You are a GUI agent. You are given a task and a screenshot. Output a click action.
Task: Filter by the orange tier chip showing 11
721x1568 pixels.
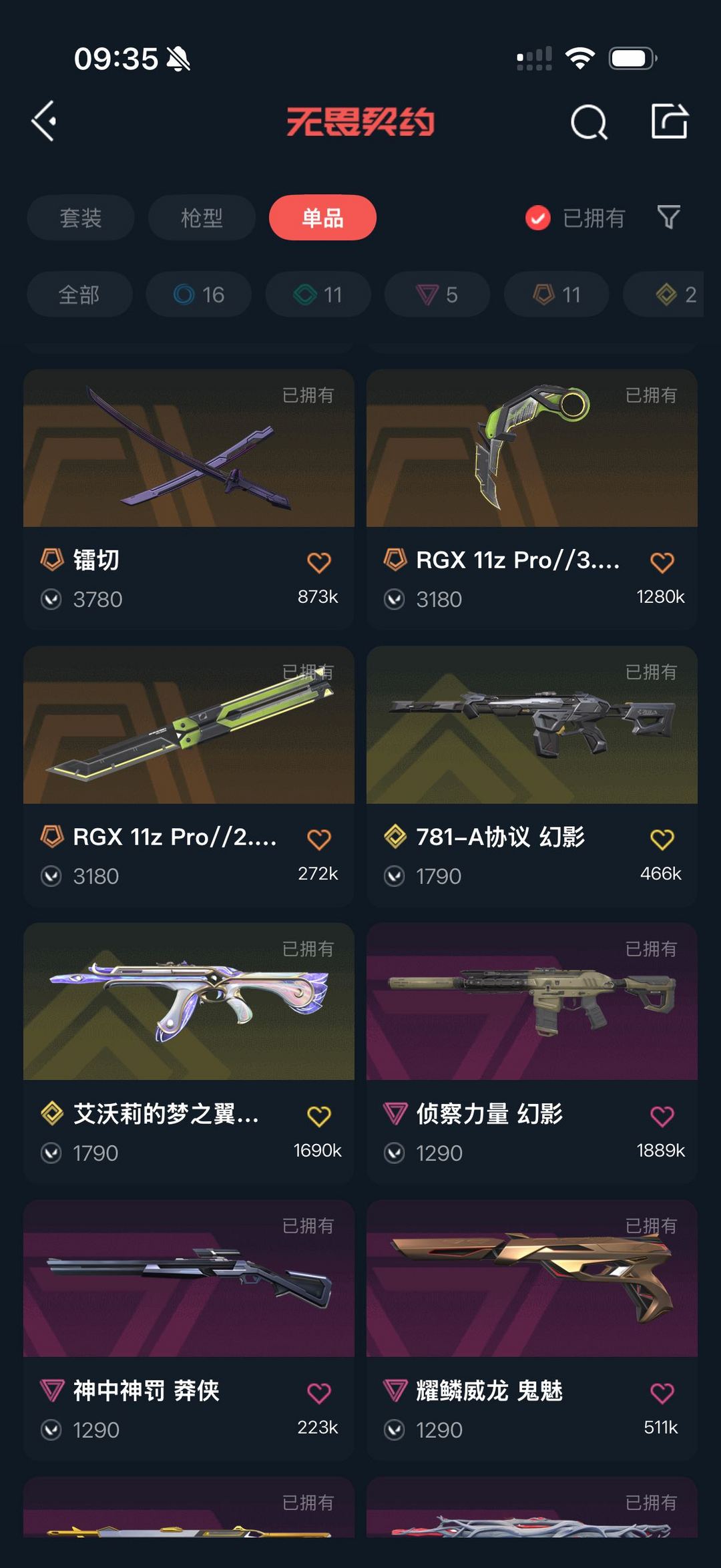(x=556, y=295)
